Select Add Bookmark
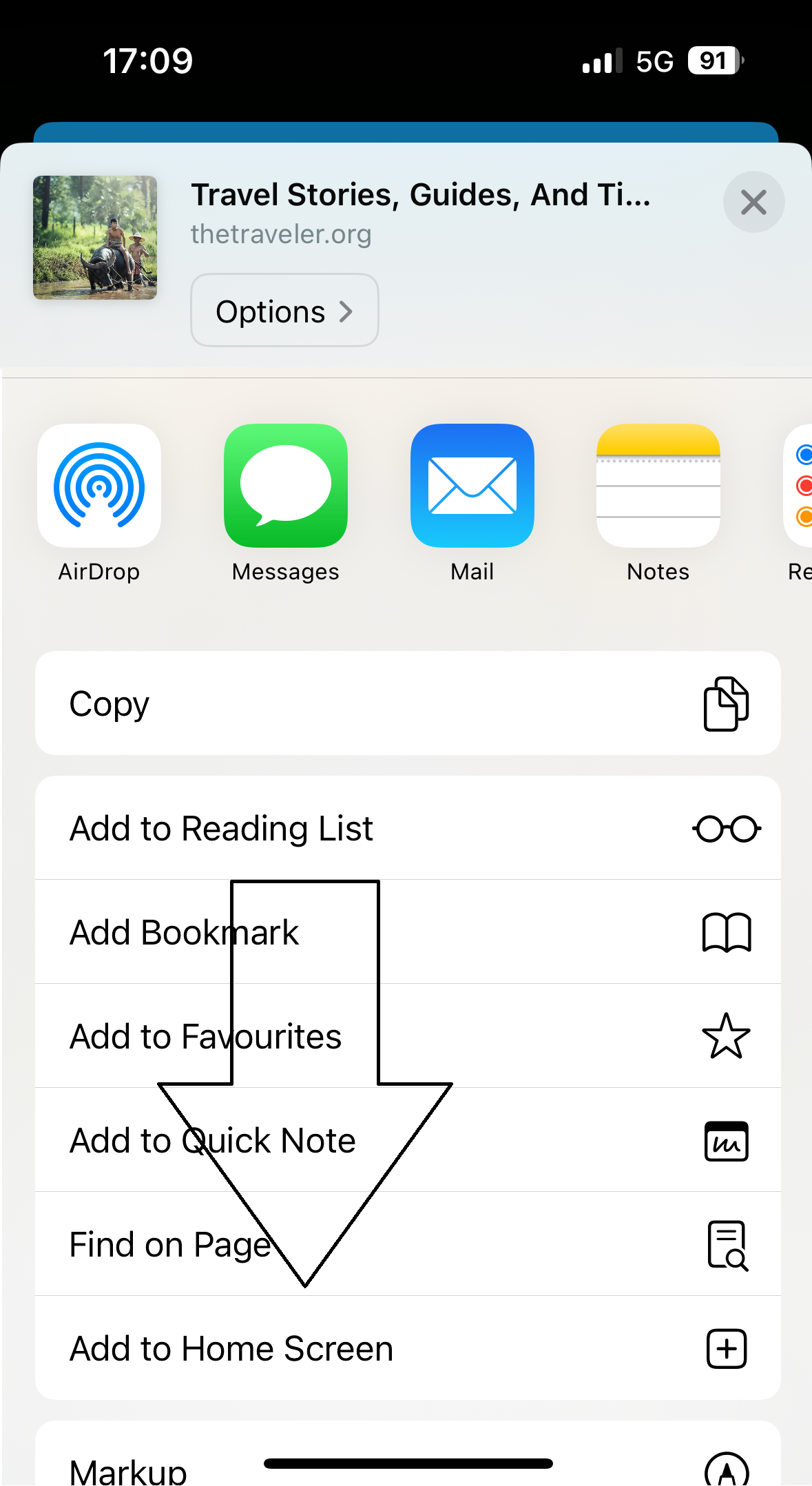 coord(408,932)
